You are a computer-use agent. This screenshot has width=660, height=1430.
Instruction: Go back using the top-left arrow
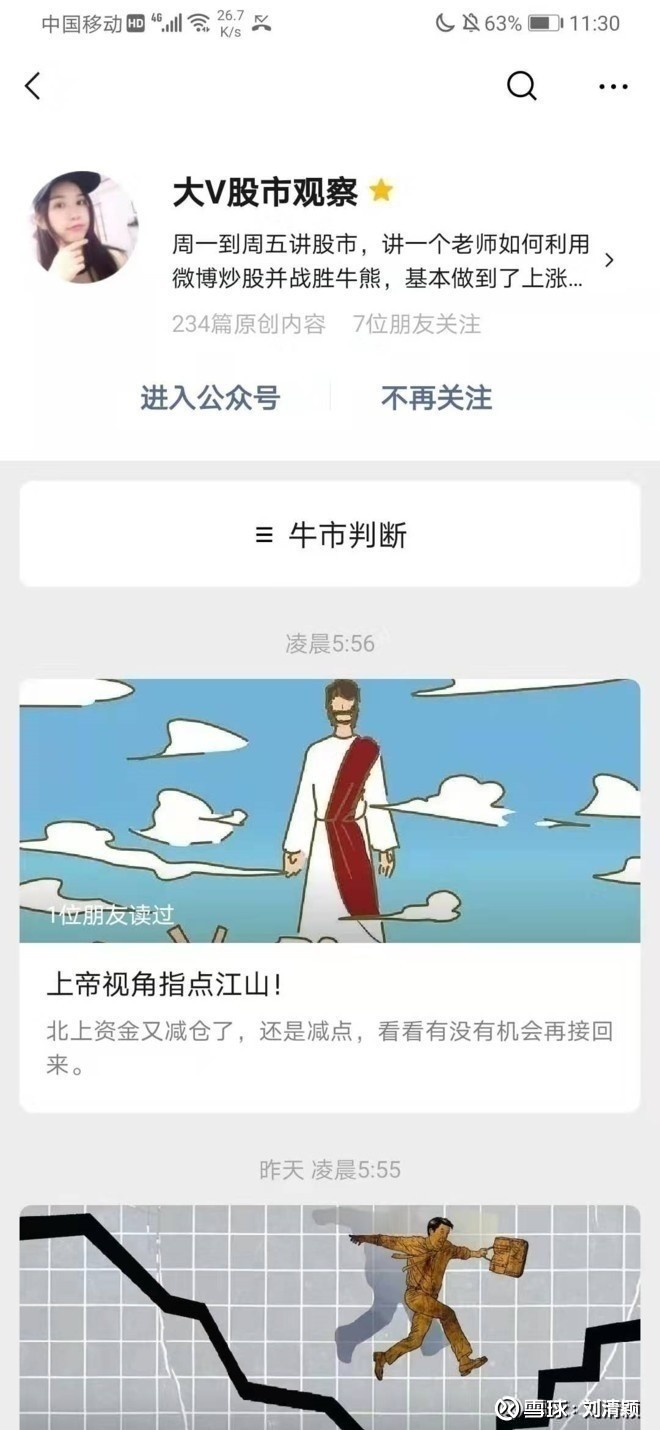click(x=33, y=86)
